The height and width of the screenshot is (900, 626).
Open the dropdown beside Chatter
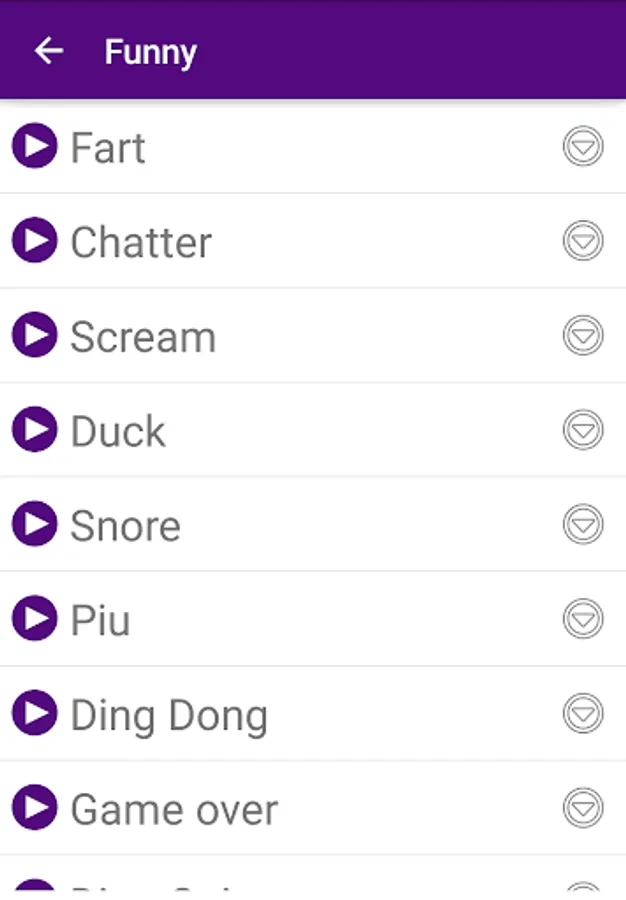pos(583,241)
